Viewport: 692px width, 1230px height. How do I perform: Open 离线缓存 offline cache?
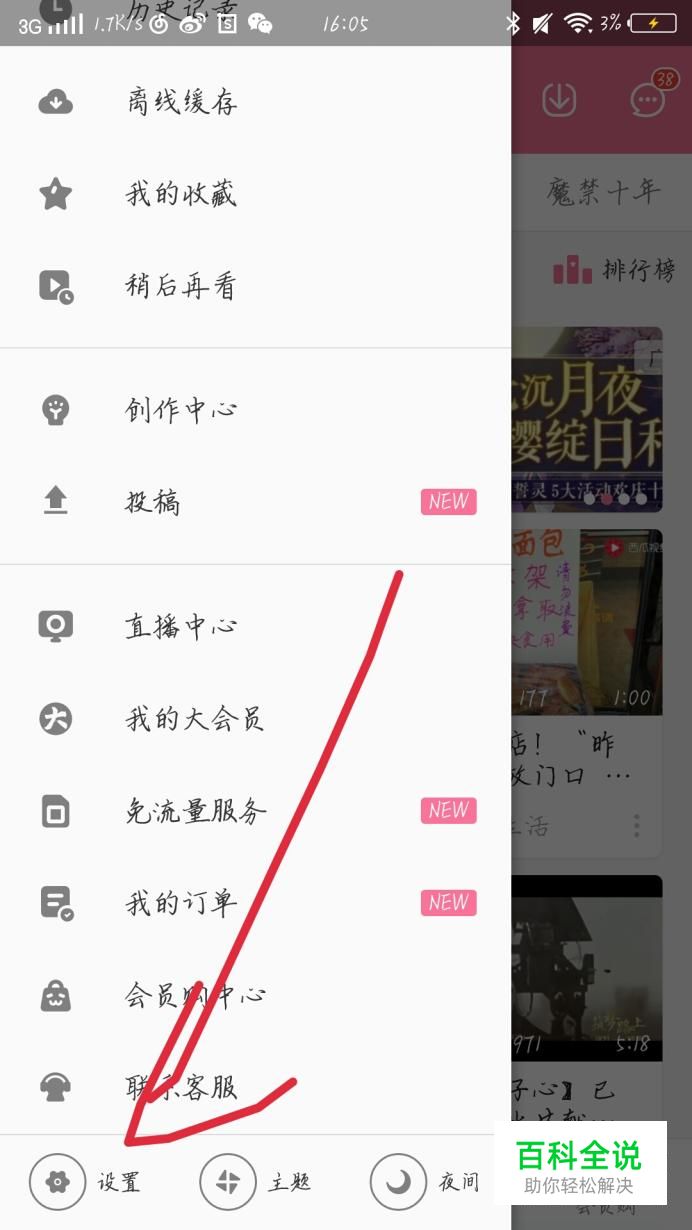tap(255, 101)
